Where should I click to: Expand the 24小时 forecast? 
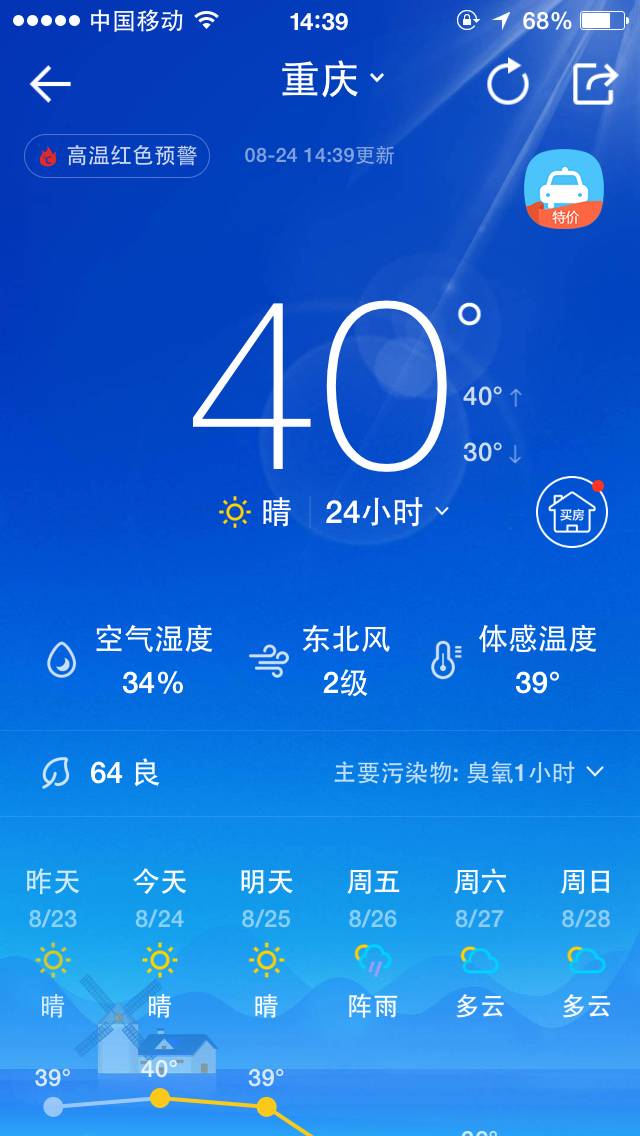pyautogui.click(x=387, y=513)
